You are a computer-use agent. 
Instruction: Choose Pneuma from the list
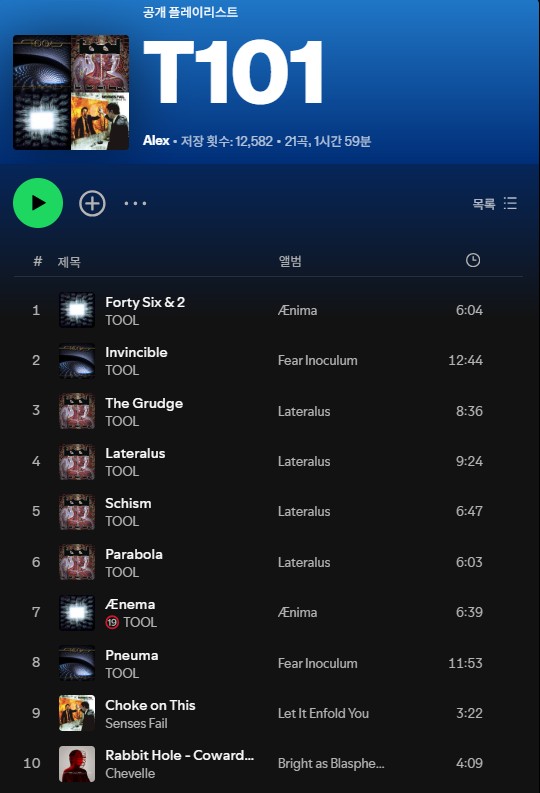coord(132,655)
